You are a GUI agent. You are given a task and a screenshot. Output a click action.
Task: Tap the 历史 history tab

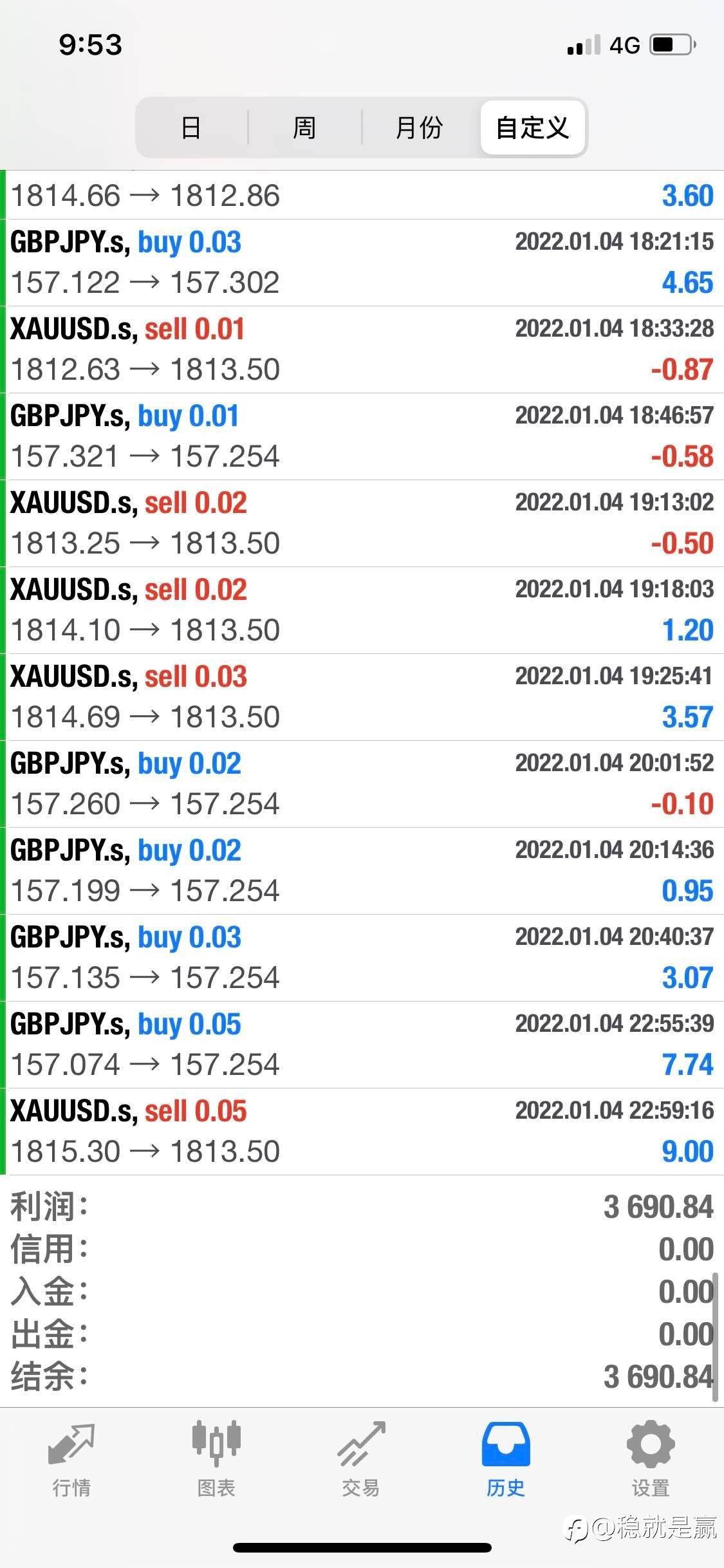point(506,1460)
